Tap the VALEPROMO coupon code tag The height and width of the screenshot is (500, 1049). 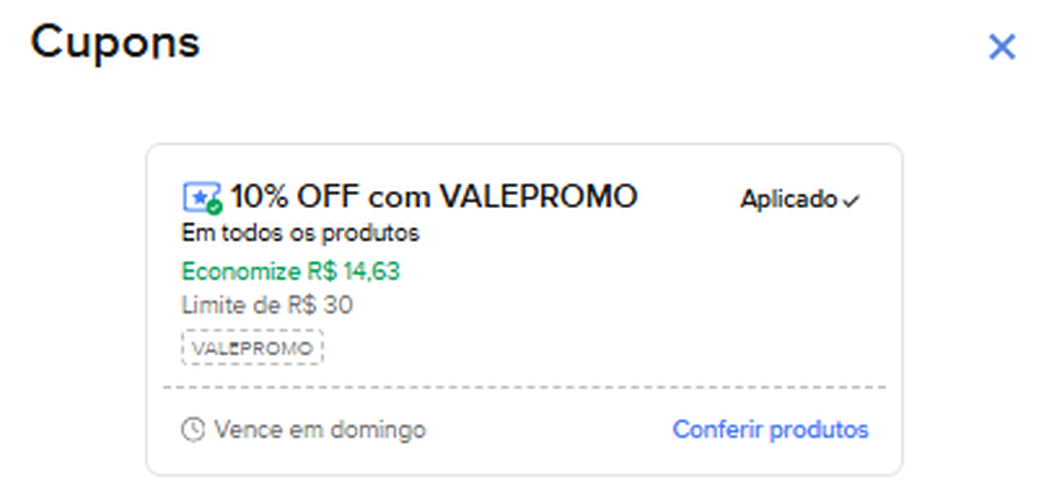252,349
